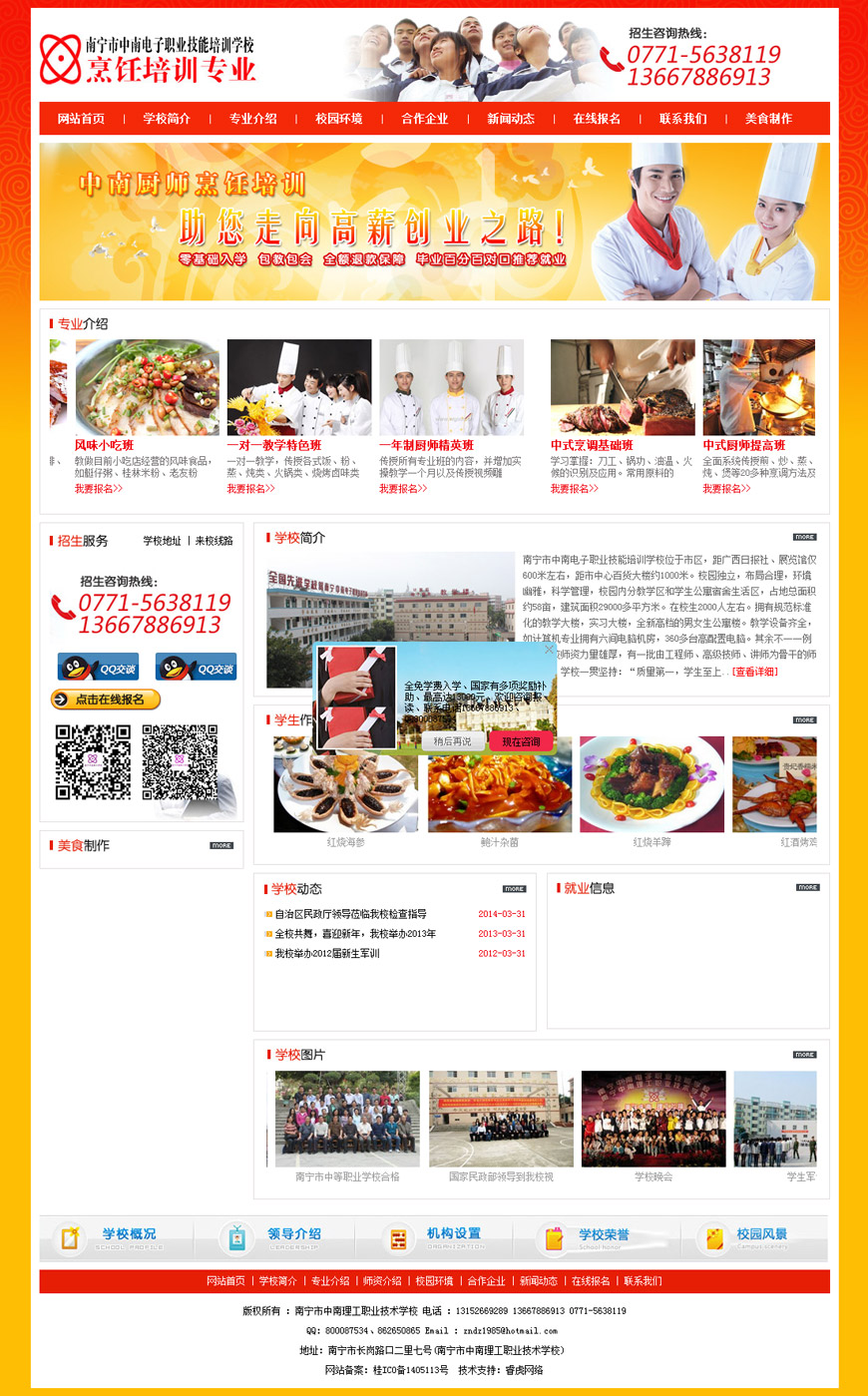
Task: Tap 现在咨询 in the popup
Action: (x=521, y=741)
